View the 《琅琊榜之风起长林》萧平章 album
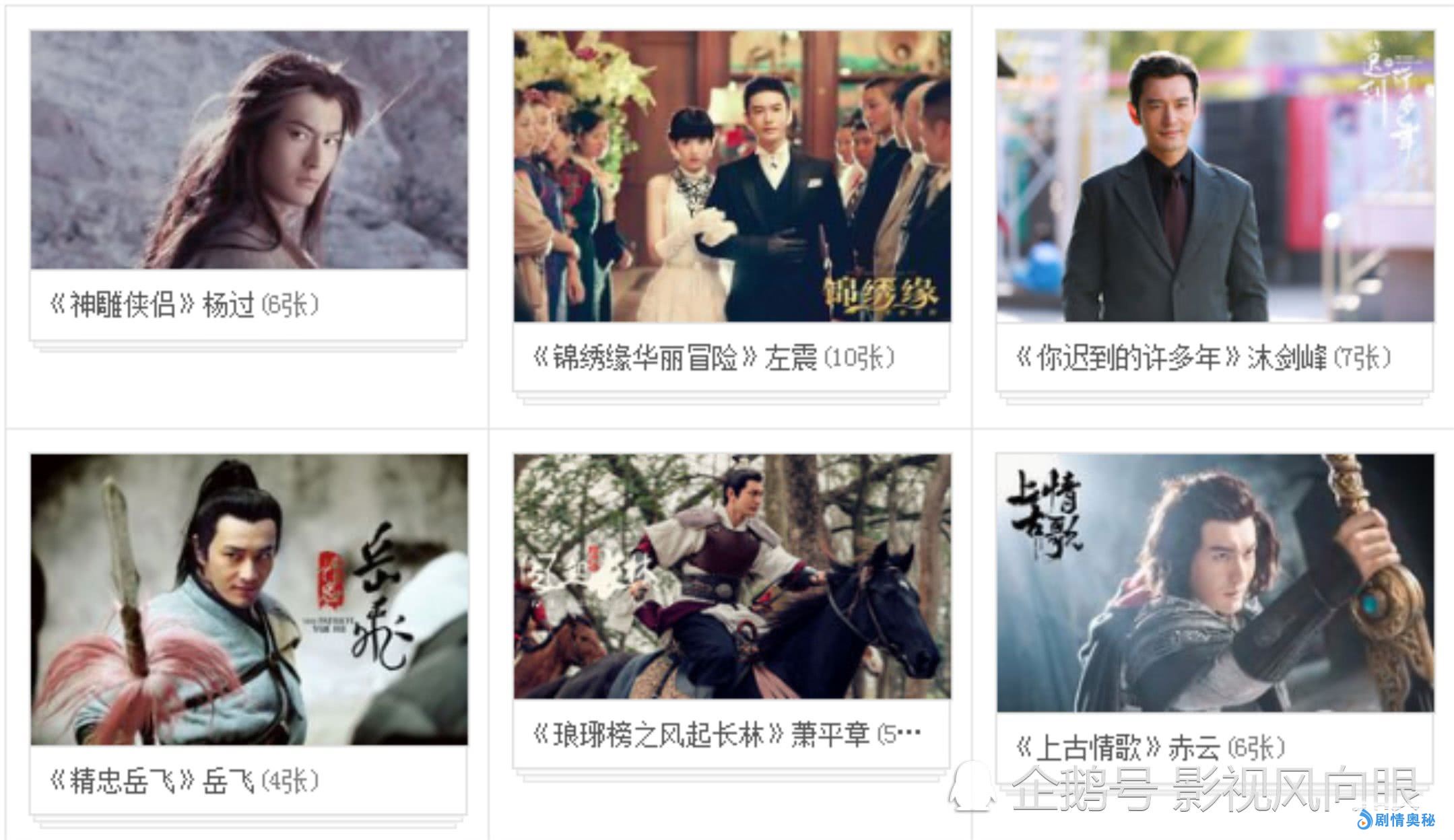Viewport: 1454px width, 840px height. (731, 576)
